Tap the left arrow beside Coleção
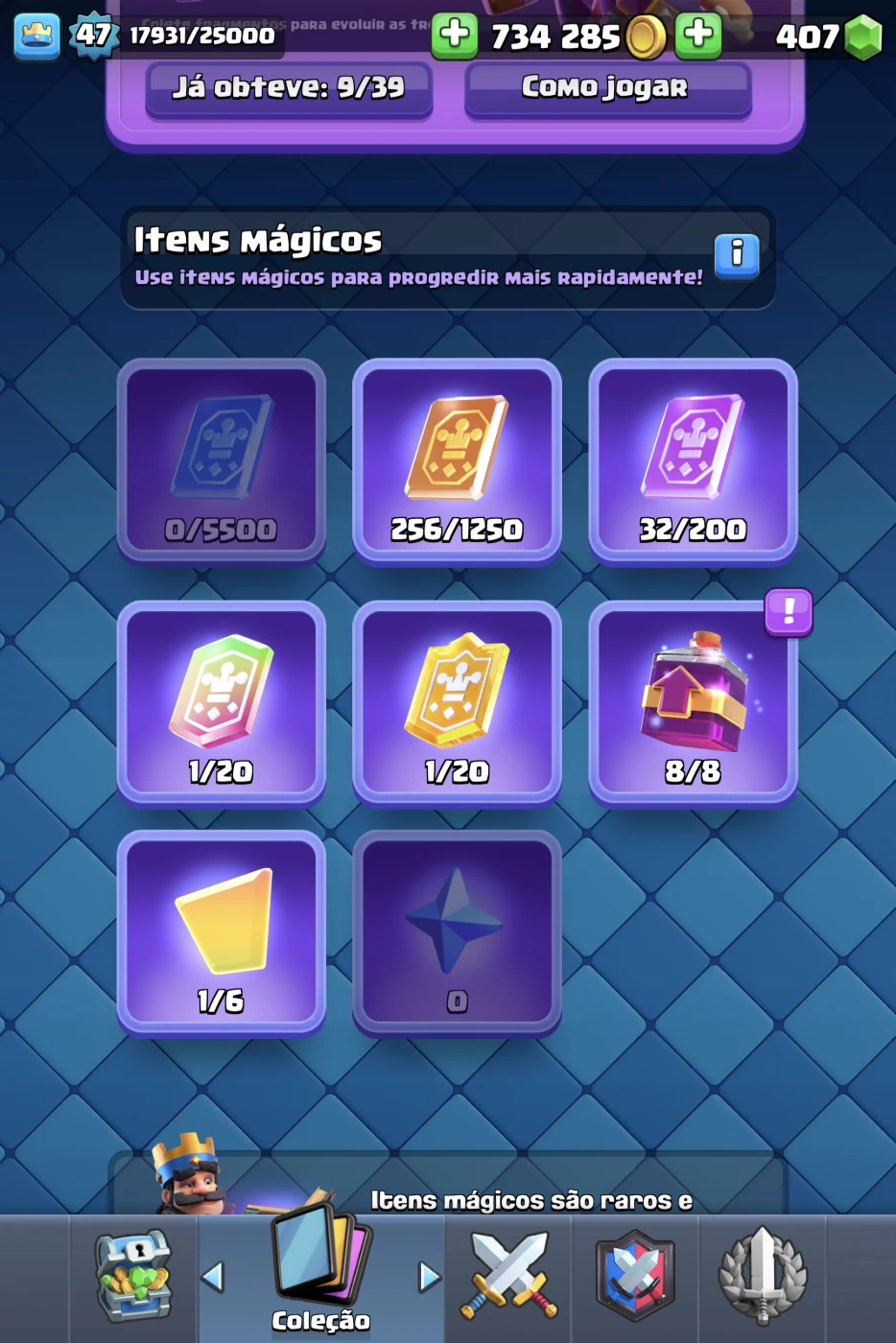 (x=213, y=1277)
